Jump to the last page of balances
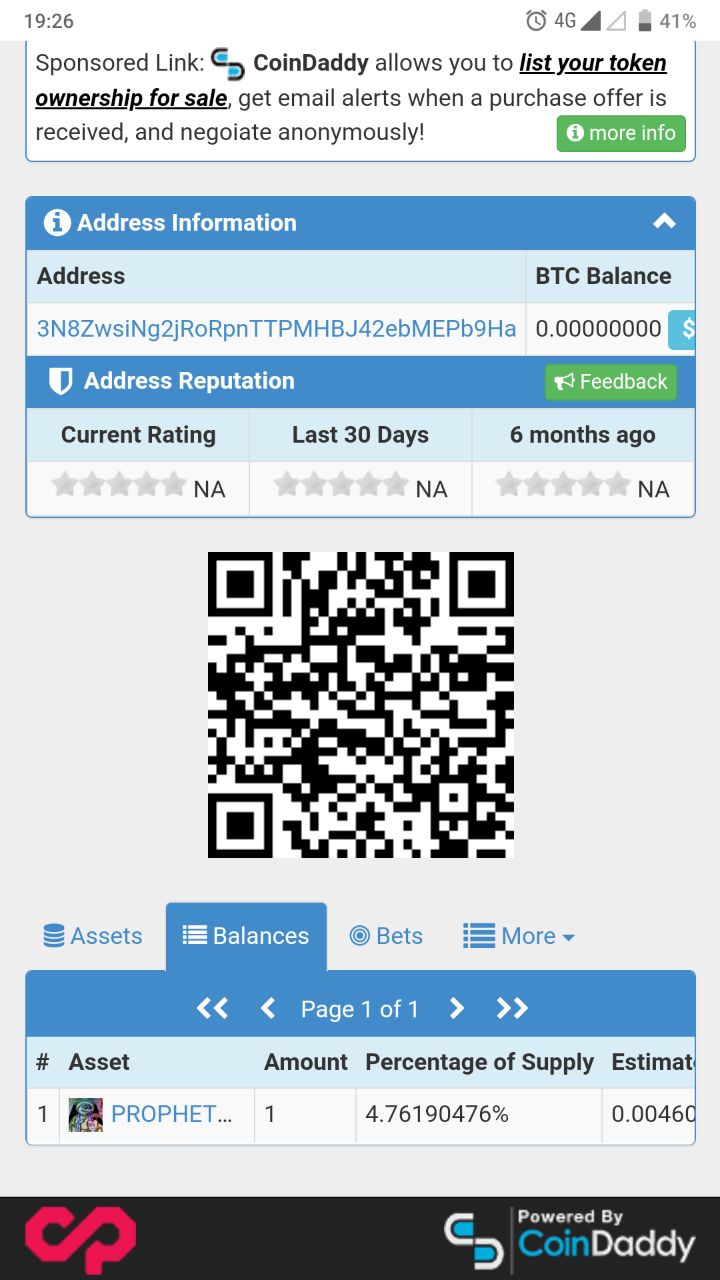This screenshot has height=1280, width=720. 512,1009
